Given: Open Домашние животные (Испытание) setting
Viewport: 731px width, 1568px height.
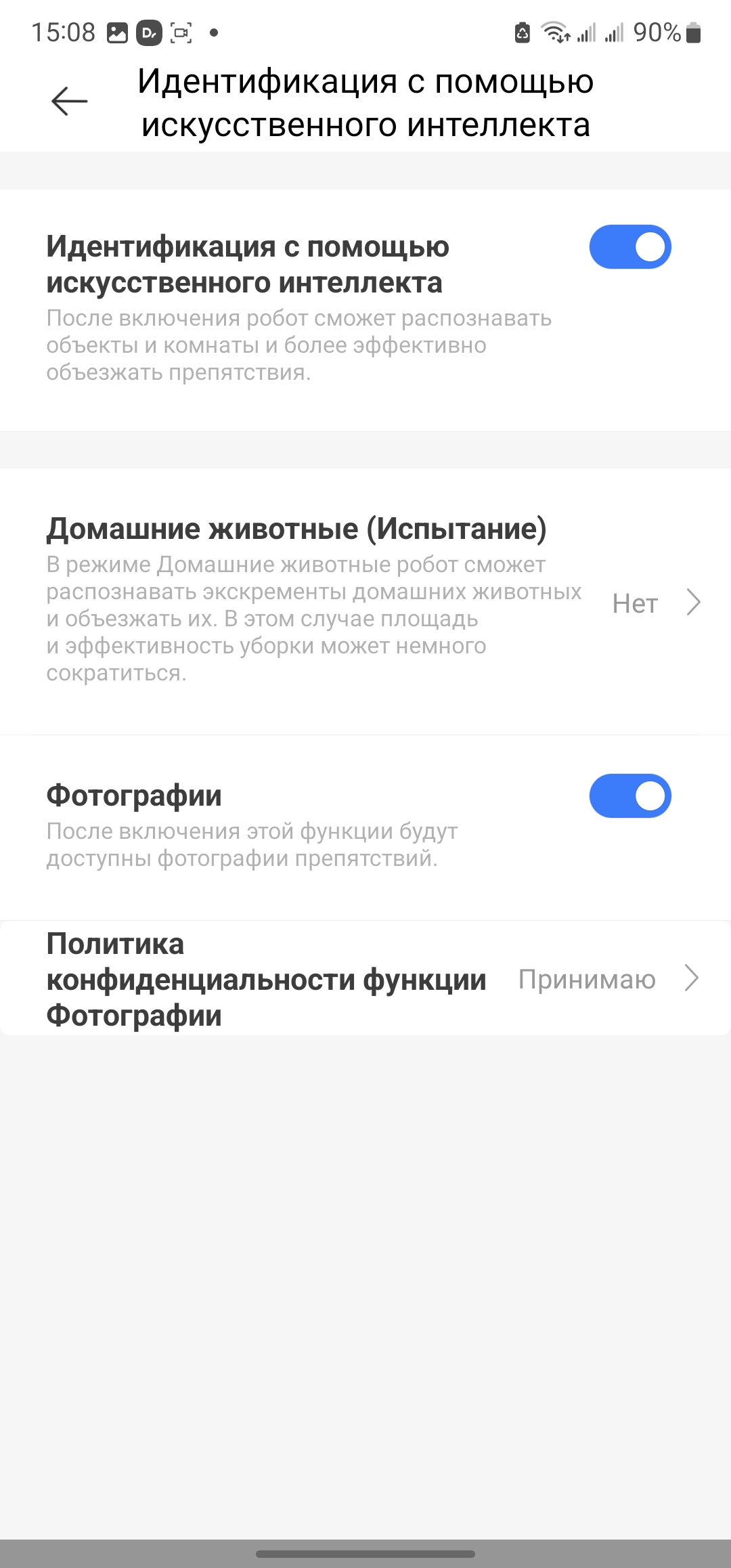Looking at the screenshot, I should tap(365, 601).
